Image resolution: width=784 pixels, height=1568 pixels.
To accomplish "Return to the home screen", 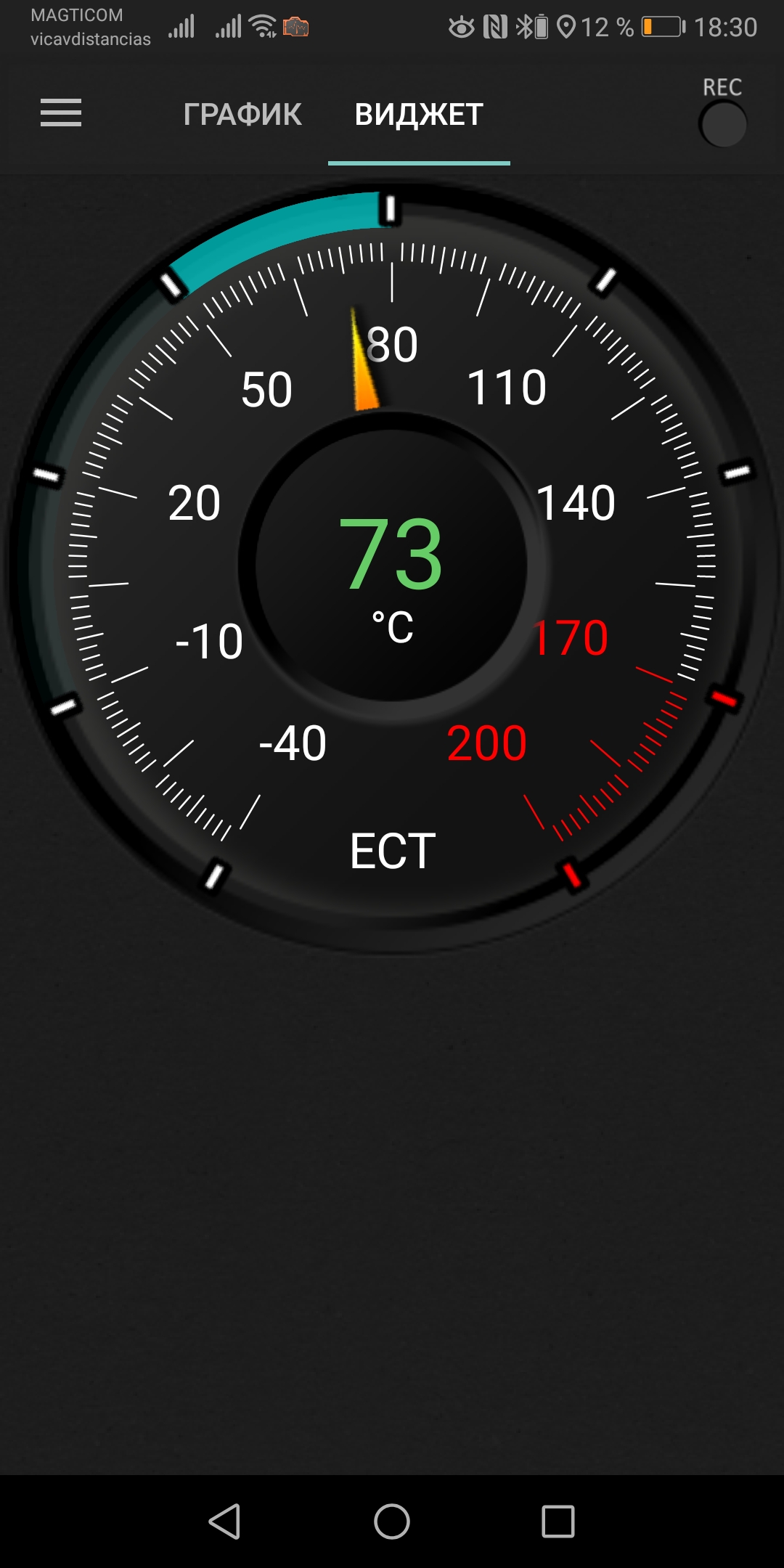I will pos(392,1521).
